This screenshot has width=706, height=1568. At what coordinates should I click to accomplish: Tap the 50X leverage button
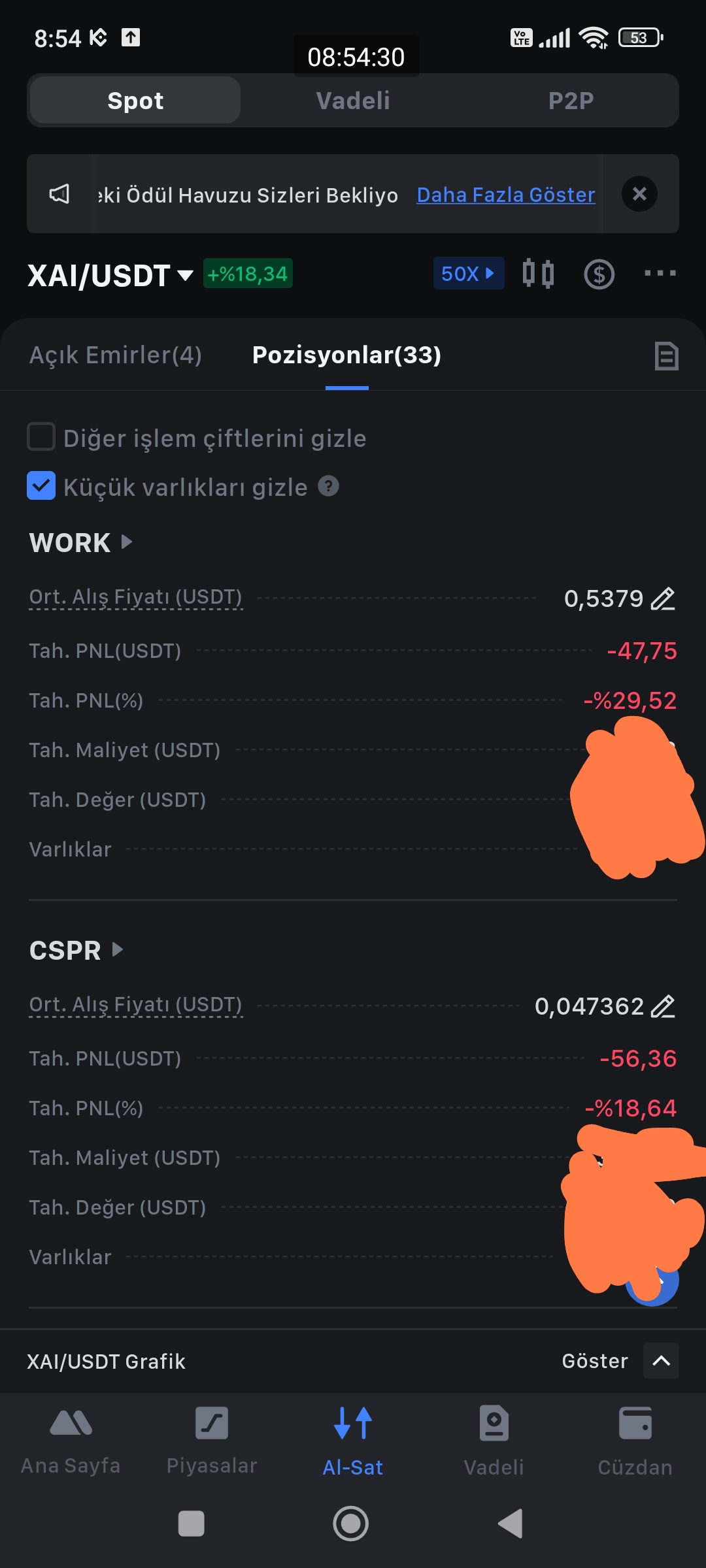[468, 273]
